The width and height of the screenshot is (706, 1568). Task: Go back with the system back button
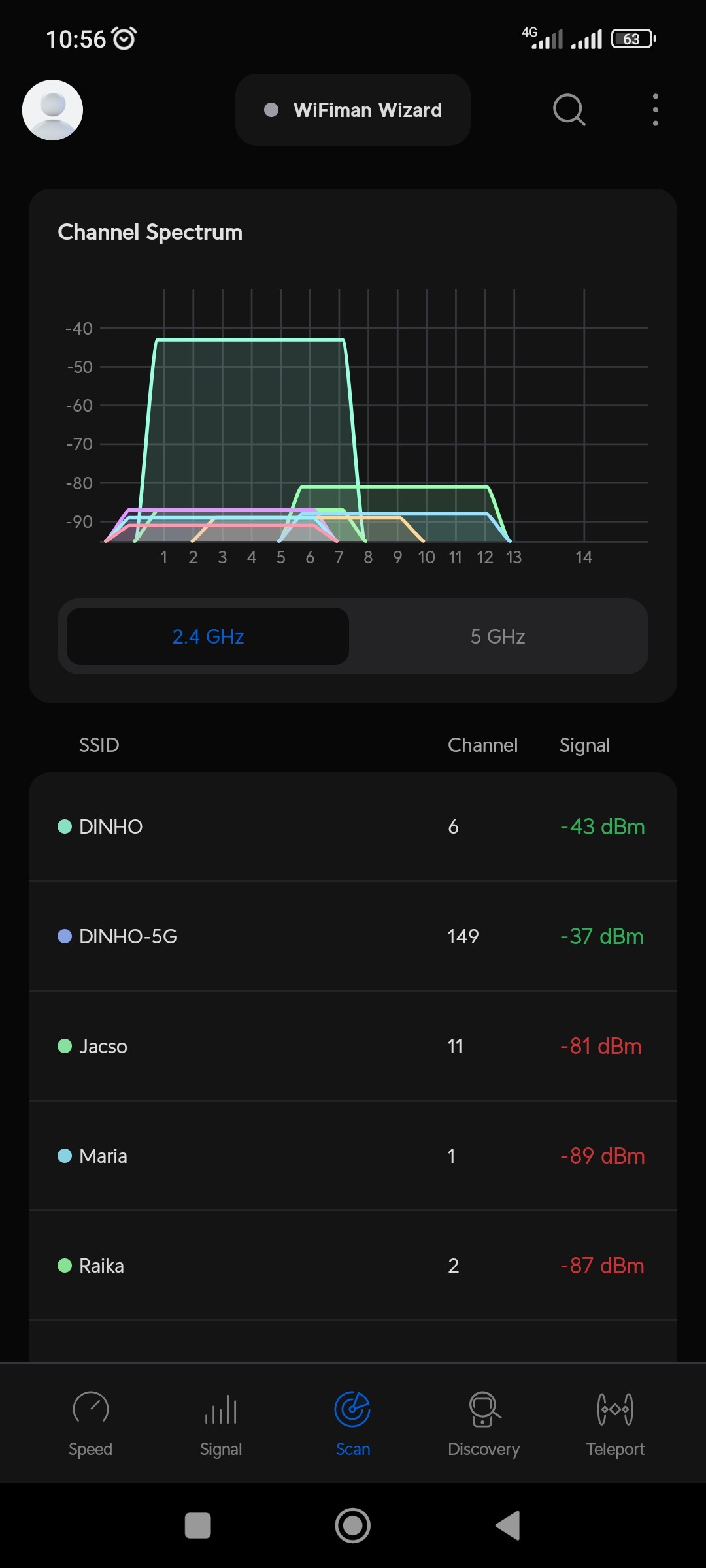508,1526
